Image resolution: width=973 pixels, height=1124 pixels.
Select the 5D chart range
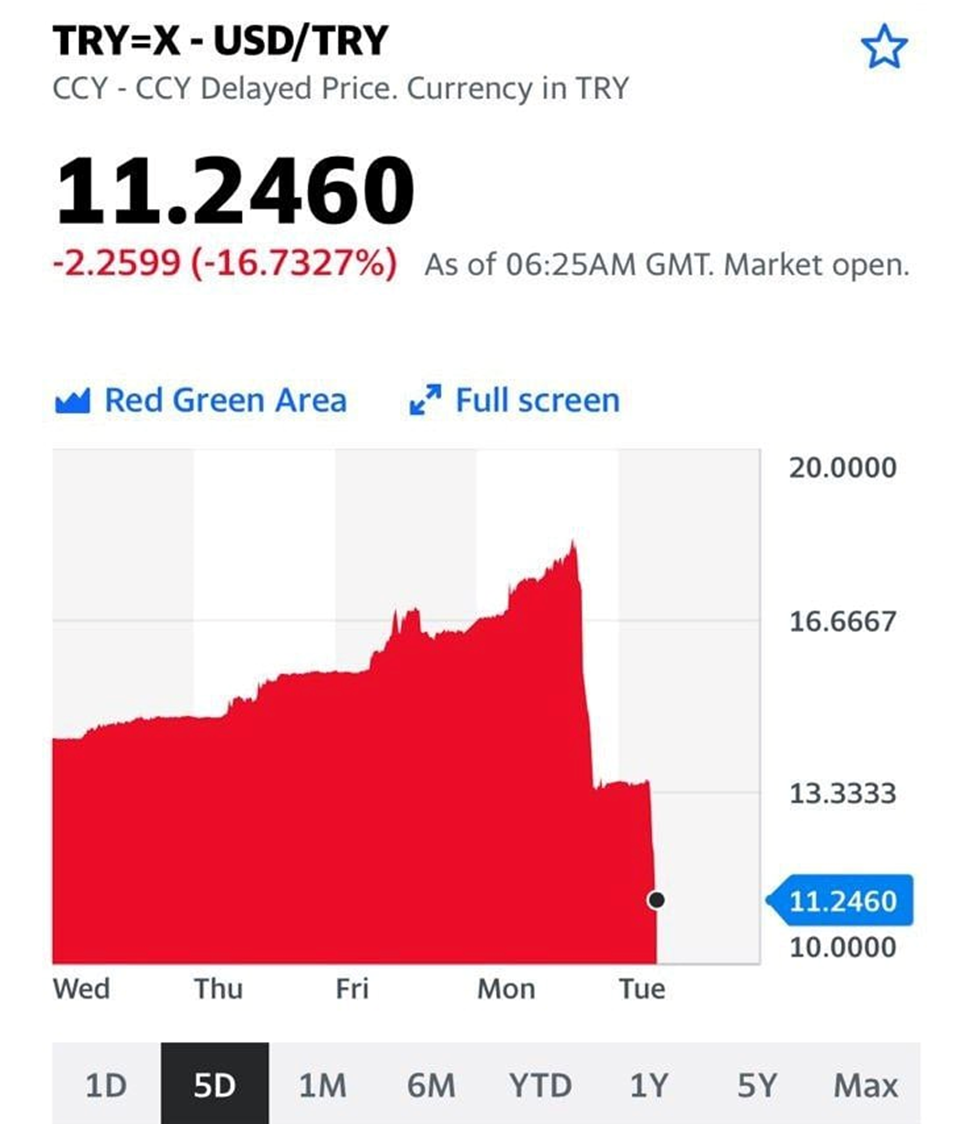coord(214,1085)
